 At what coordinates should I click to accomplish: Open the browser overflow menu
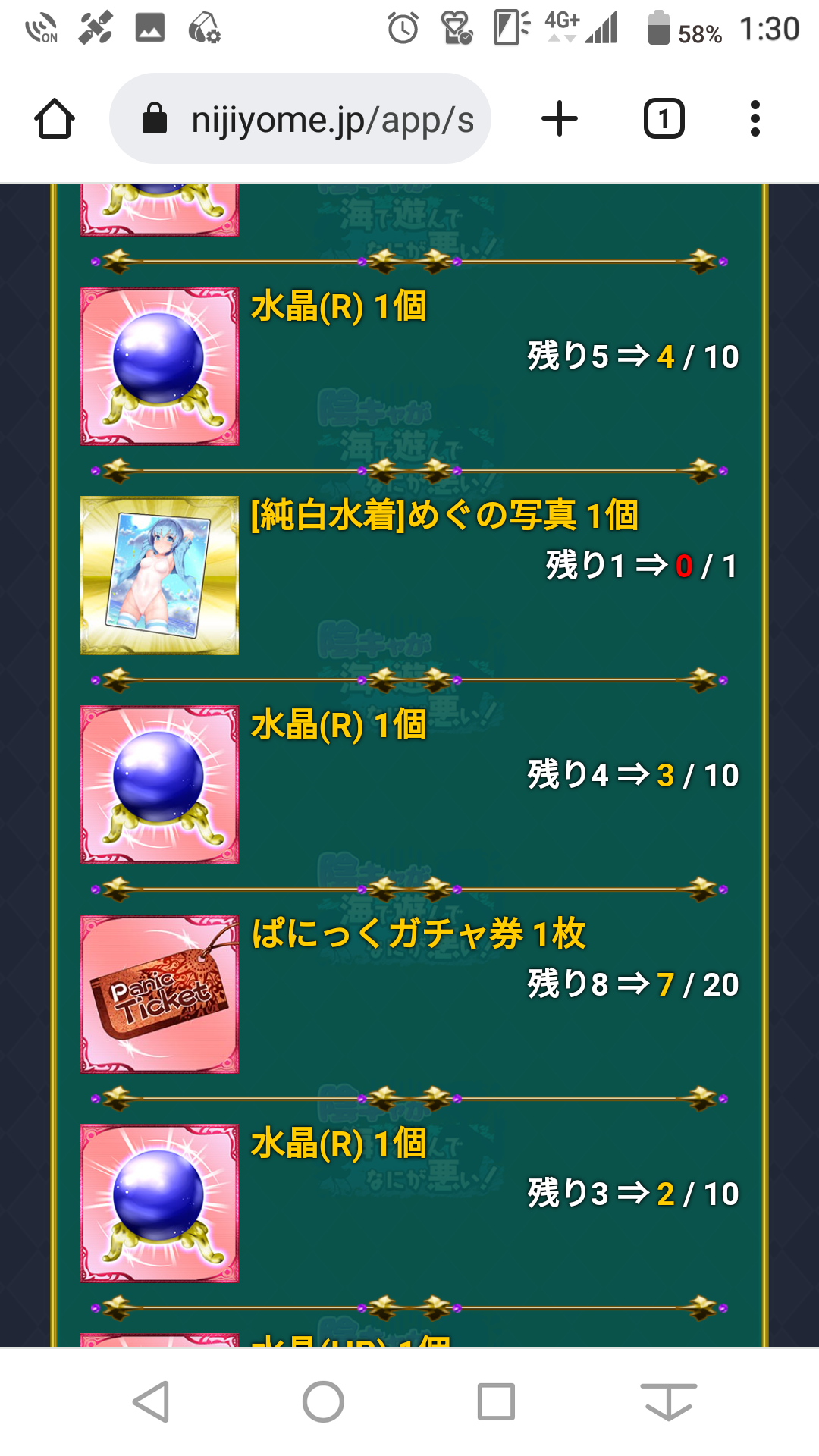click(755, 119)
